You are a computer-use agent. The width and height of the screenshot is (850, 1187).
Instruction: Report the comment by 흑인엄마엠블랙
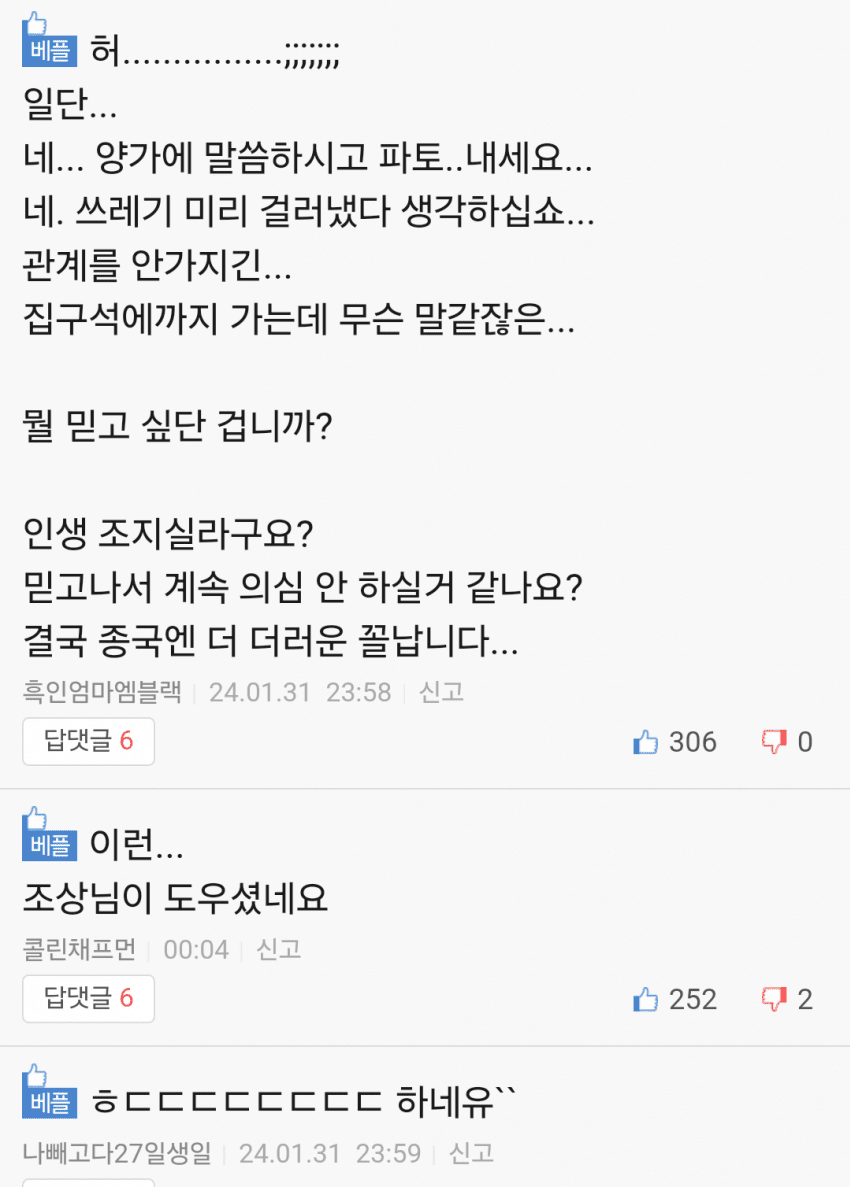coord(441,692)
